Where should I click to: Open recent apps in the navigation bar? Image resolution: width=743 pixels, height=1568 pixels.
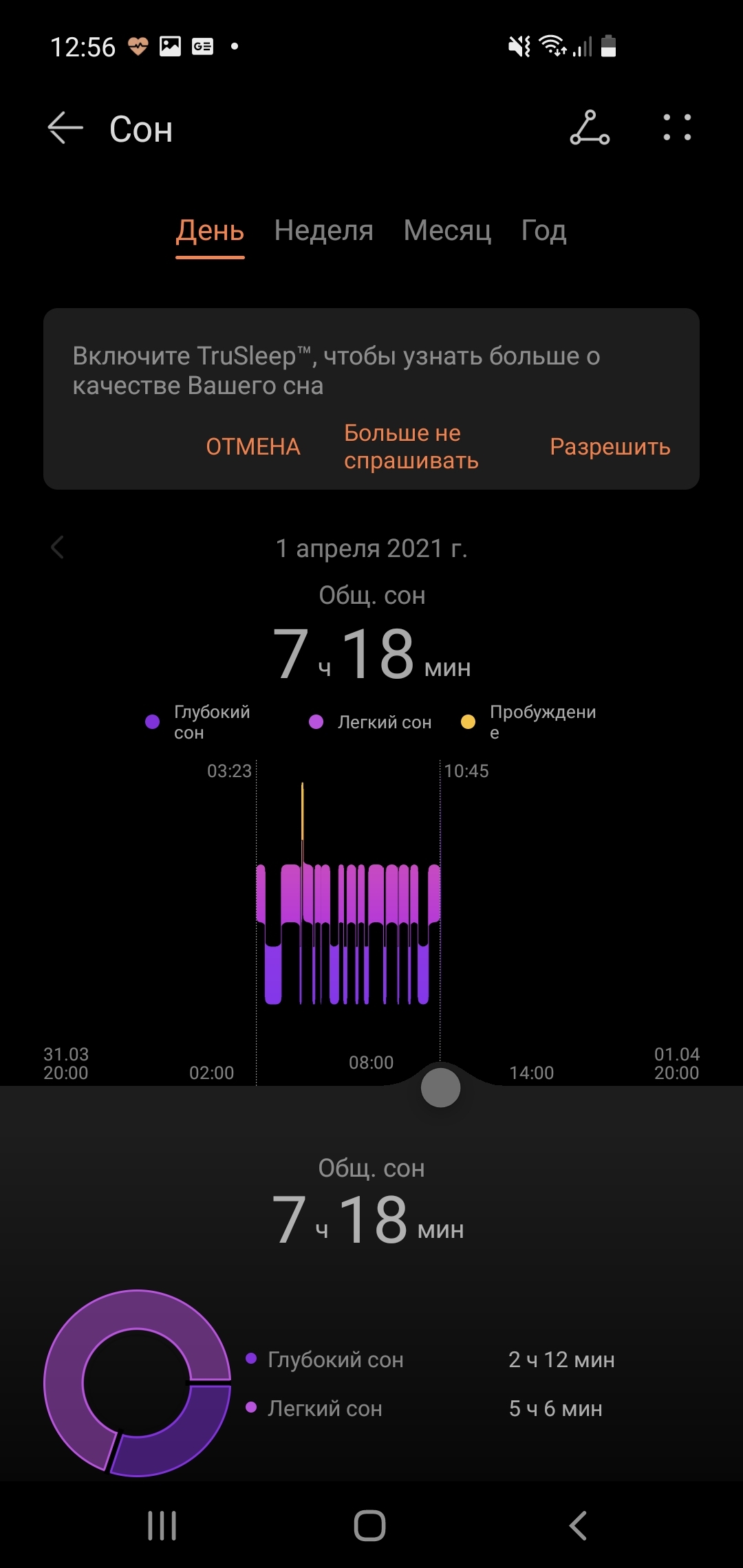(x=162, y=1525)
